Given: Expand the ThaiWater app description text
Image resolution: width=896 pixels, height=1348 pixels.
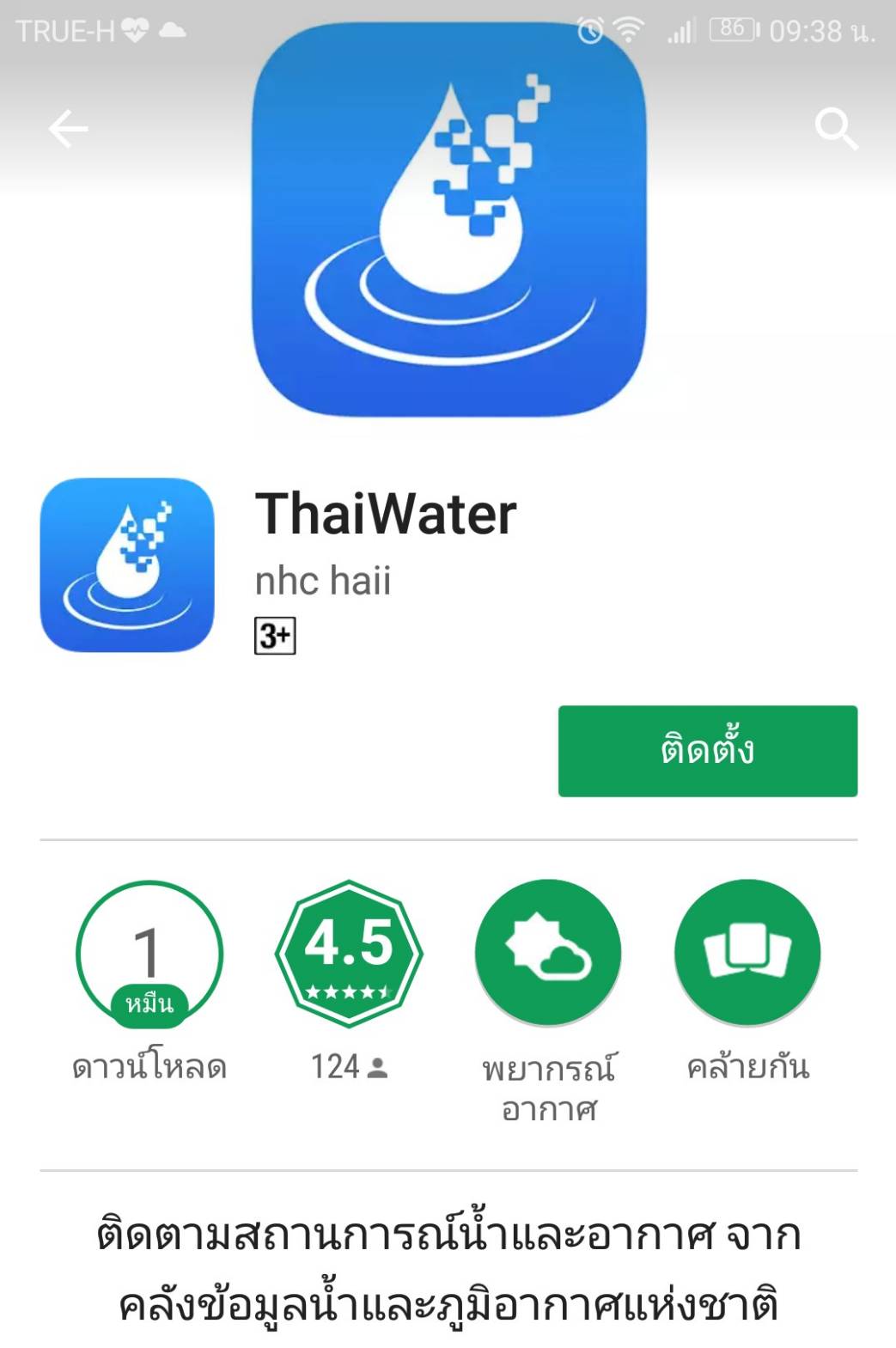Looking at the screenshot, I should [x=448, y=1270].
